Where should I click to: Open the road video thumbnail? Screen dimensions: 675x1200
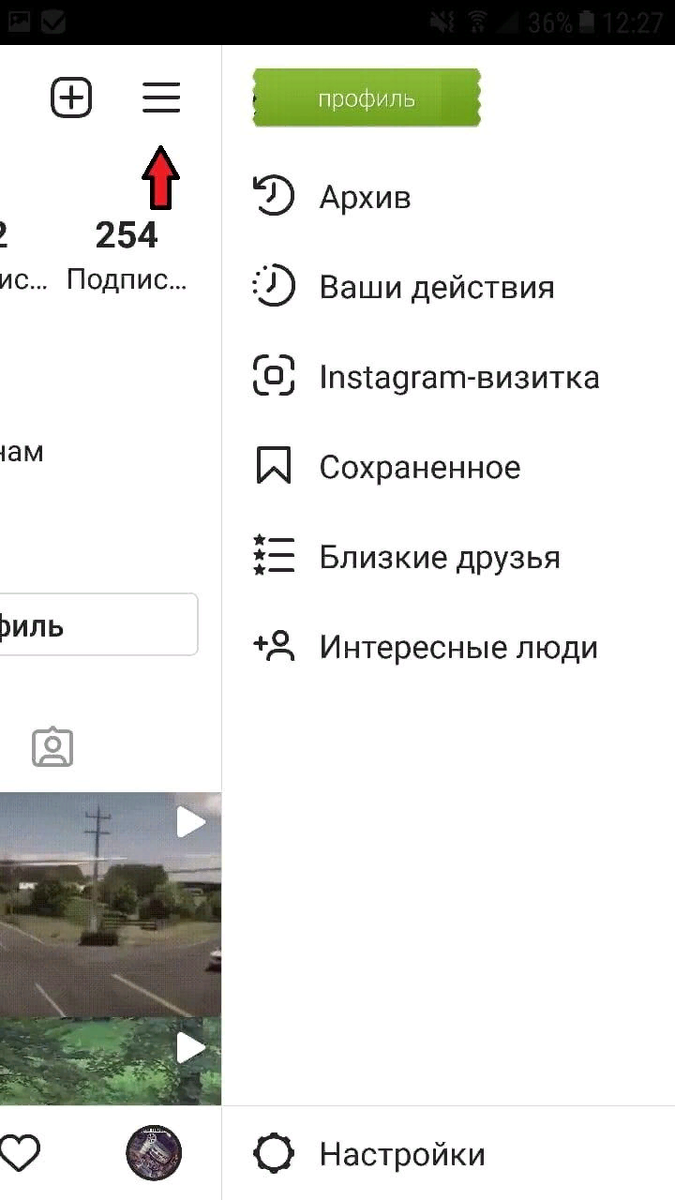(110, 904)
